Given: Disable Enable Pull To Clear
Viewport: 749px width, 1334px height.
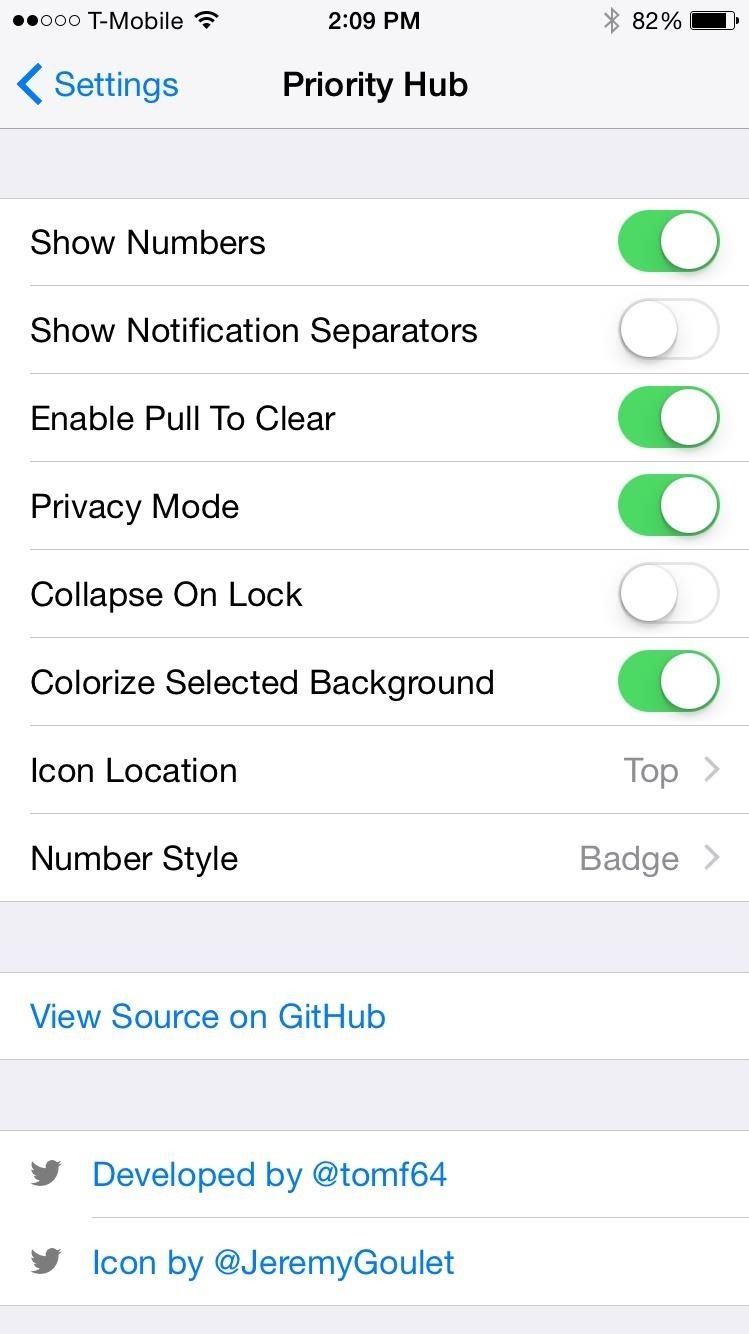Looking at the screenshot, I should [x=668, y=418].
